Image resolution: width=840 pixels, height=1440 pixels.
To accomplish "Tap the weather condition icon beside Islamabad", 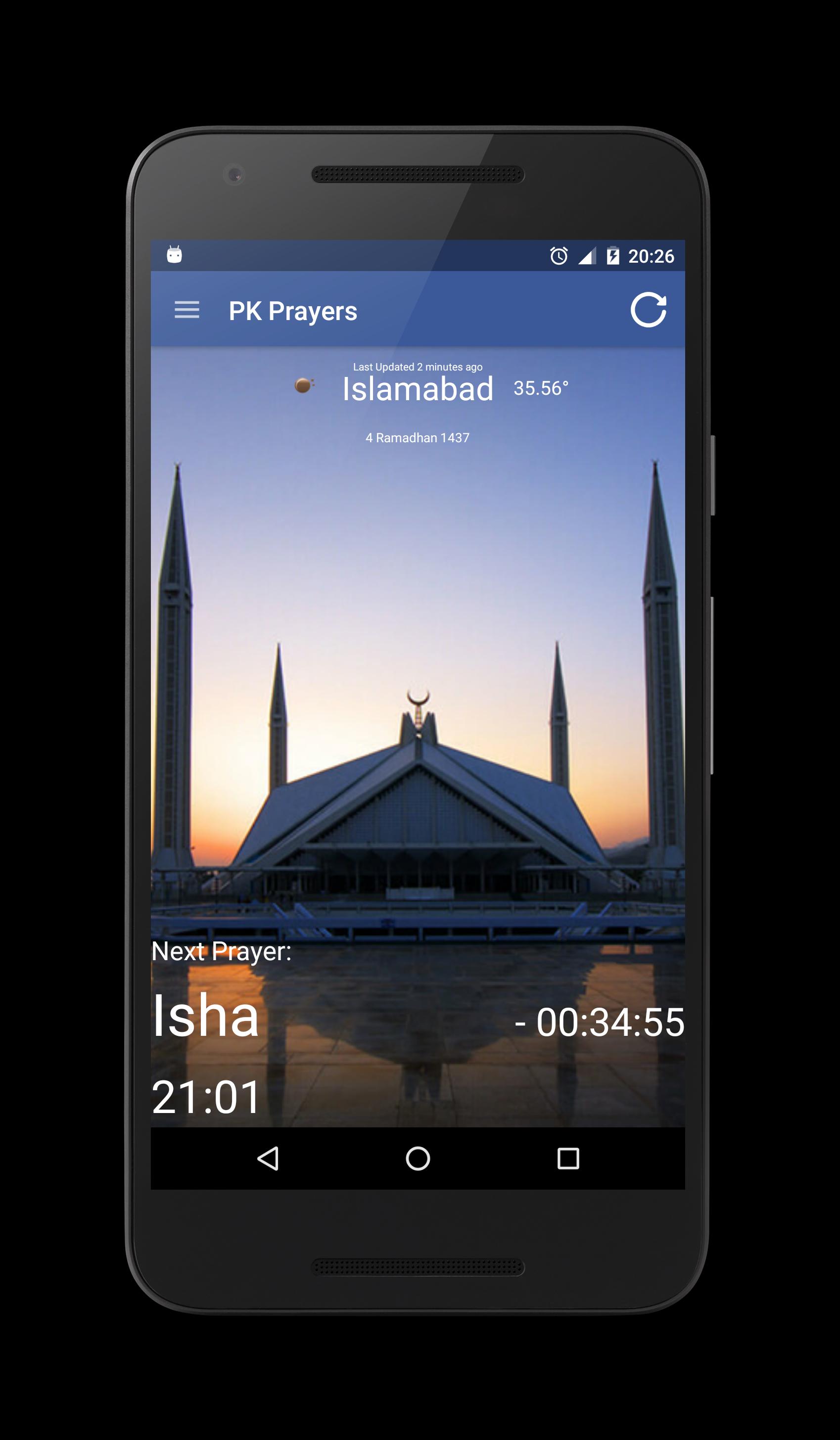I will (x=303, y=386).
